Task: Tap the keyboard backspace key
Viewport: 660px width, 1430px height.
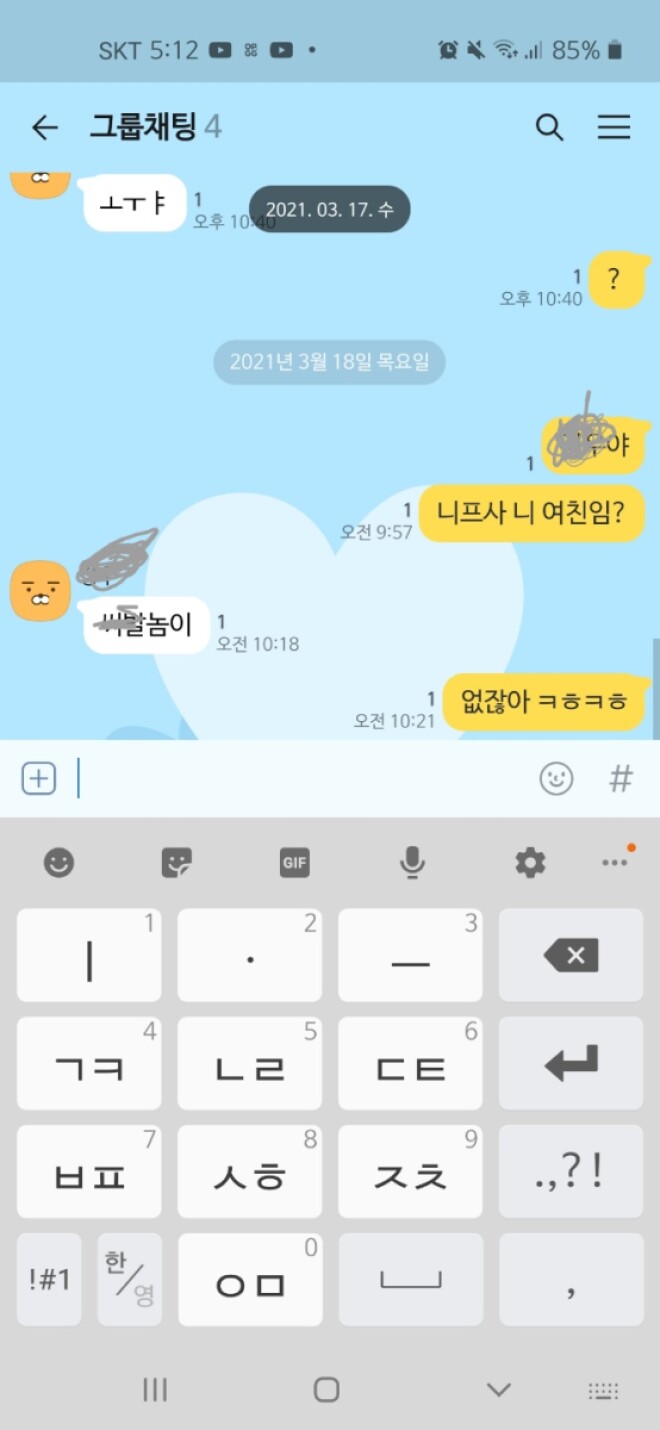Action: [571, 955]
